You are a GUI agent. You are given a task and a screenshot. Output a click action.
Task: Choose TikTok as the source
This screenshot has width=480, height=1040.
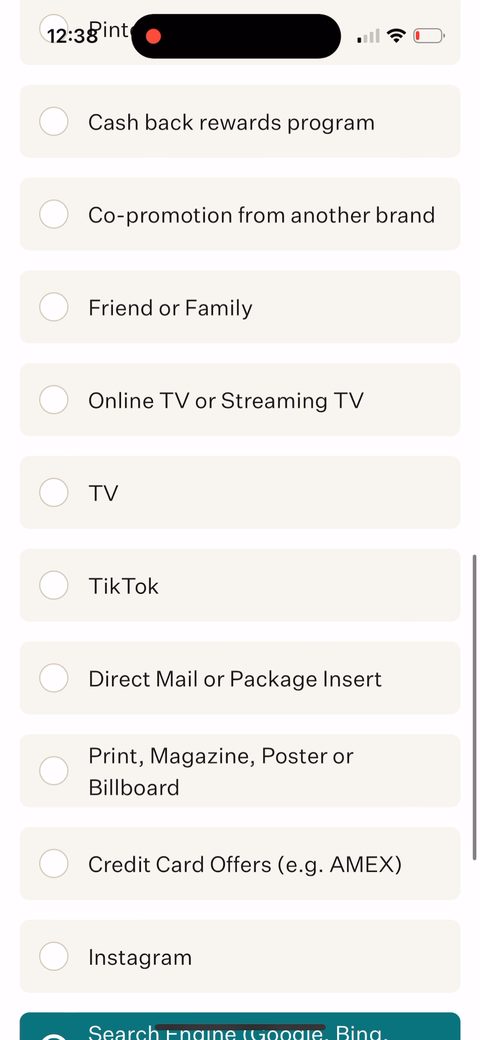[240, 586]
